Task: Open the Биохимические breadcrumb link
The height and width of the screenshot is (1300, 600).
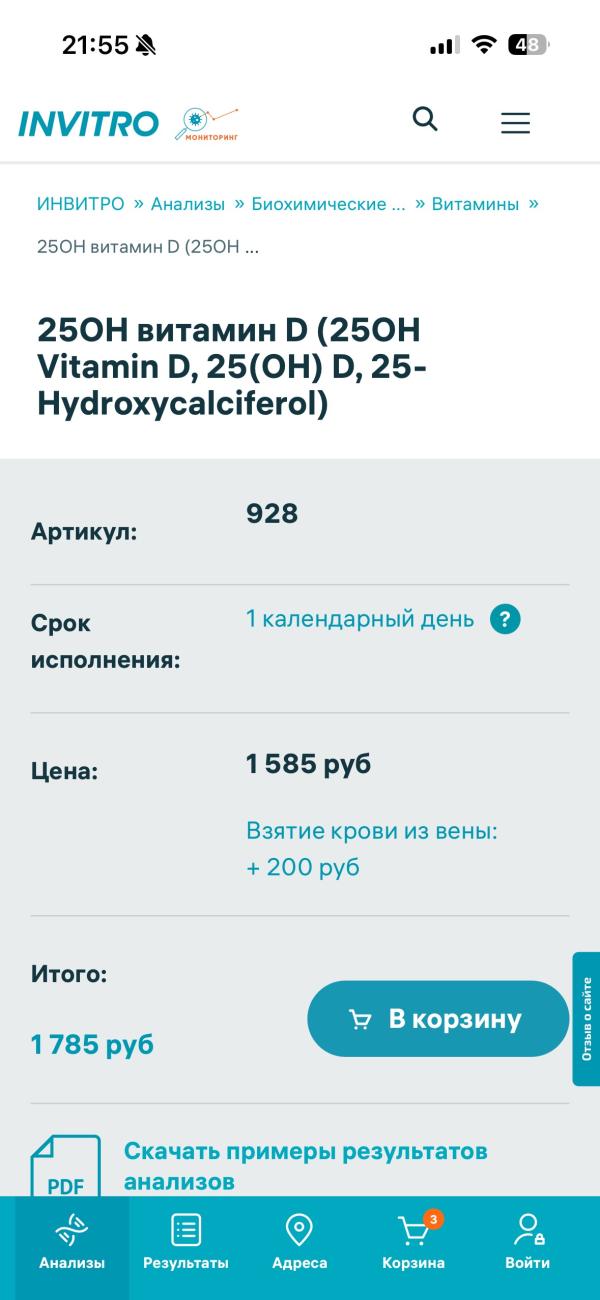Action: [328, 204]
